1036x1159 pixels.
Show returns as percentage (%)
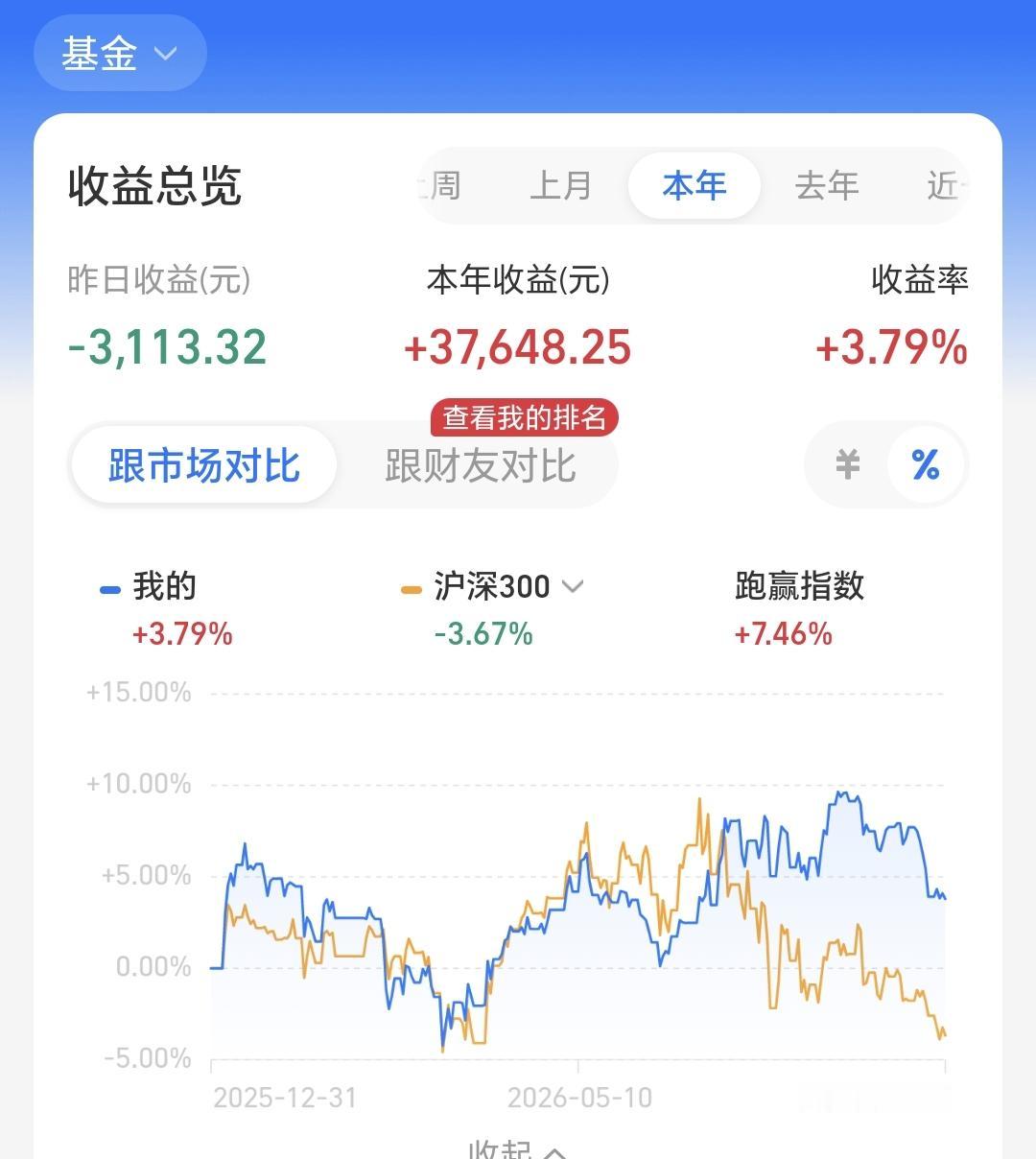[925, 465]
